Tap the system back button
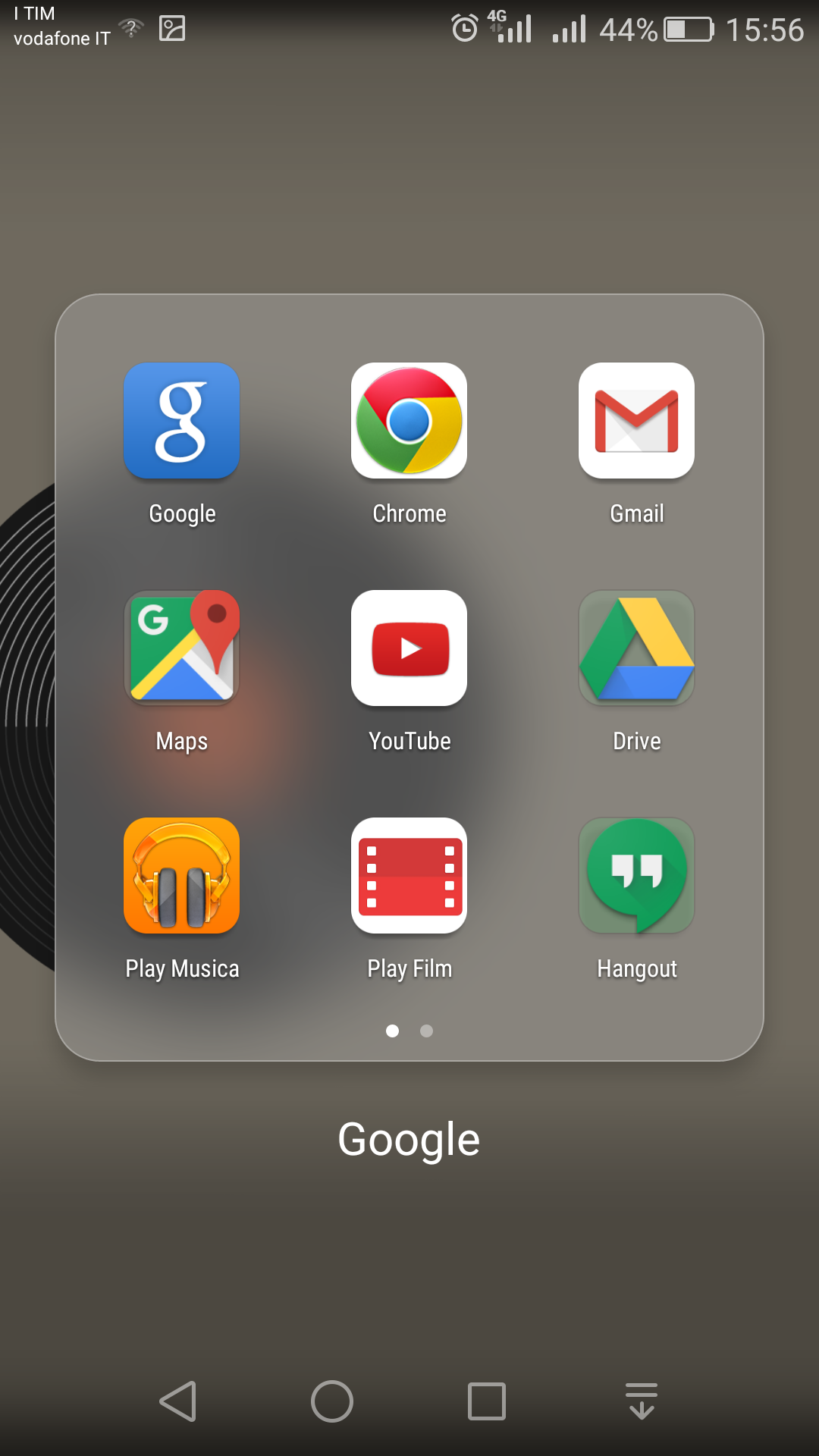The image size is (819, 1456). point(179,1401)
